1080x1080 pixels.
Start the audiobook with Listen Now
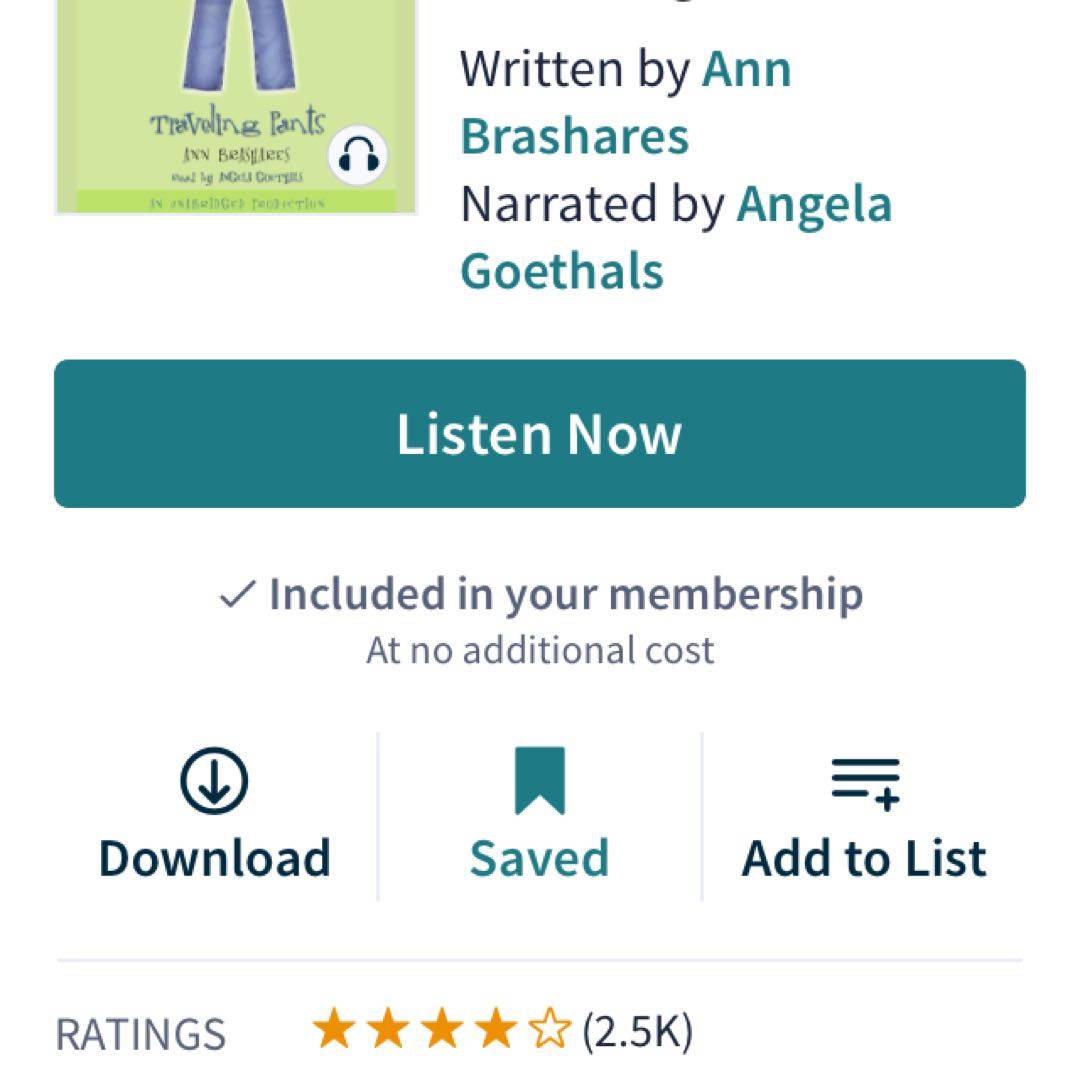pyautogui.click(x=540, y=434)
